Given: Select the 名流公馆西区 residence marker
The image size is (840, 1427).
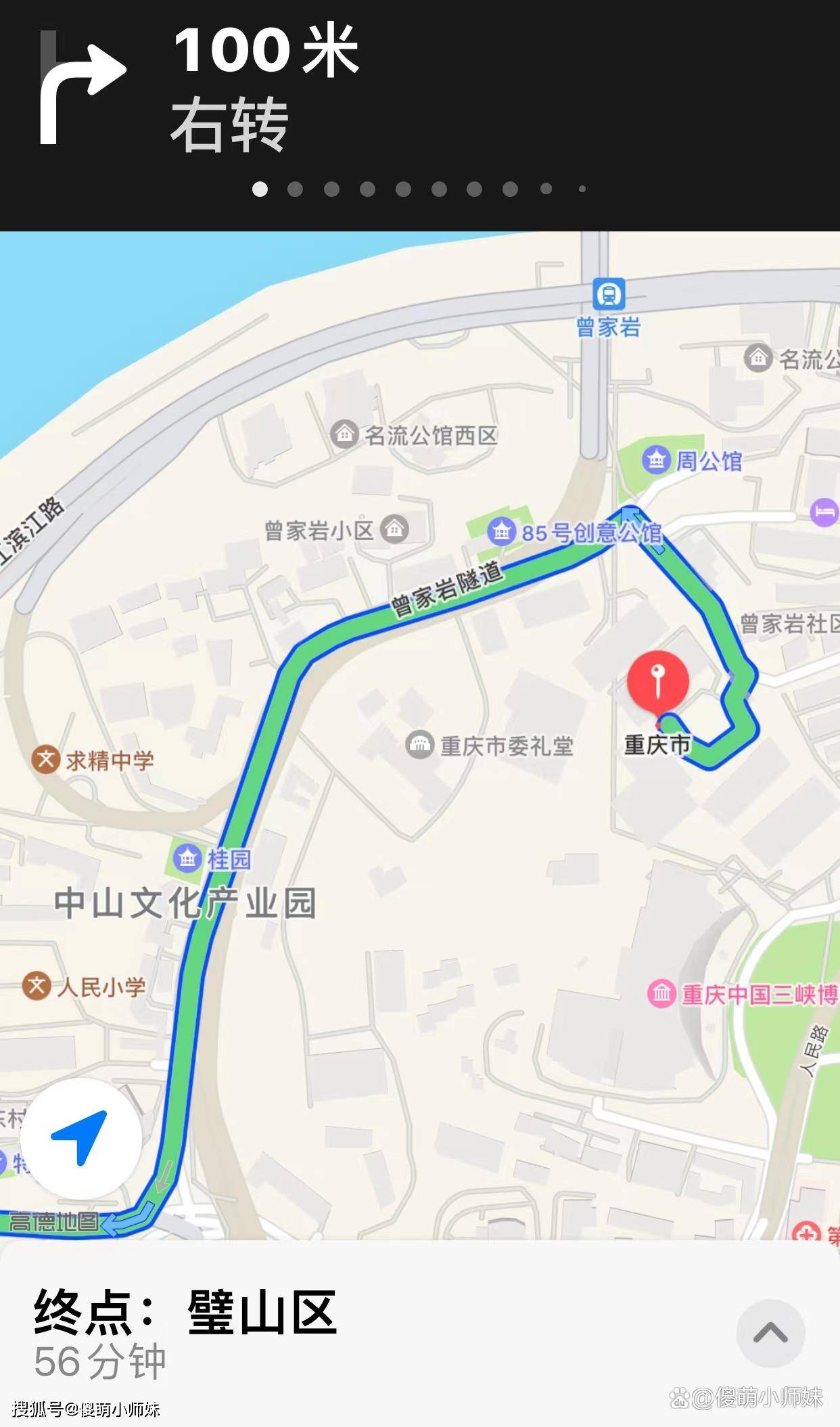Looking at the screenshot, I should (x=344, y=434).
